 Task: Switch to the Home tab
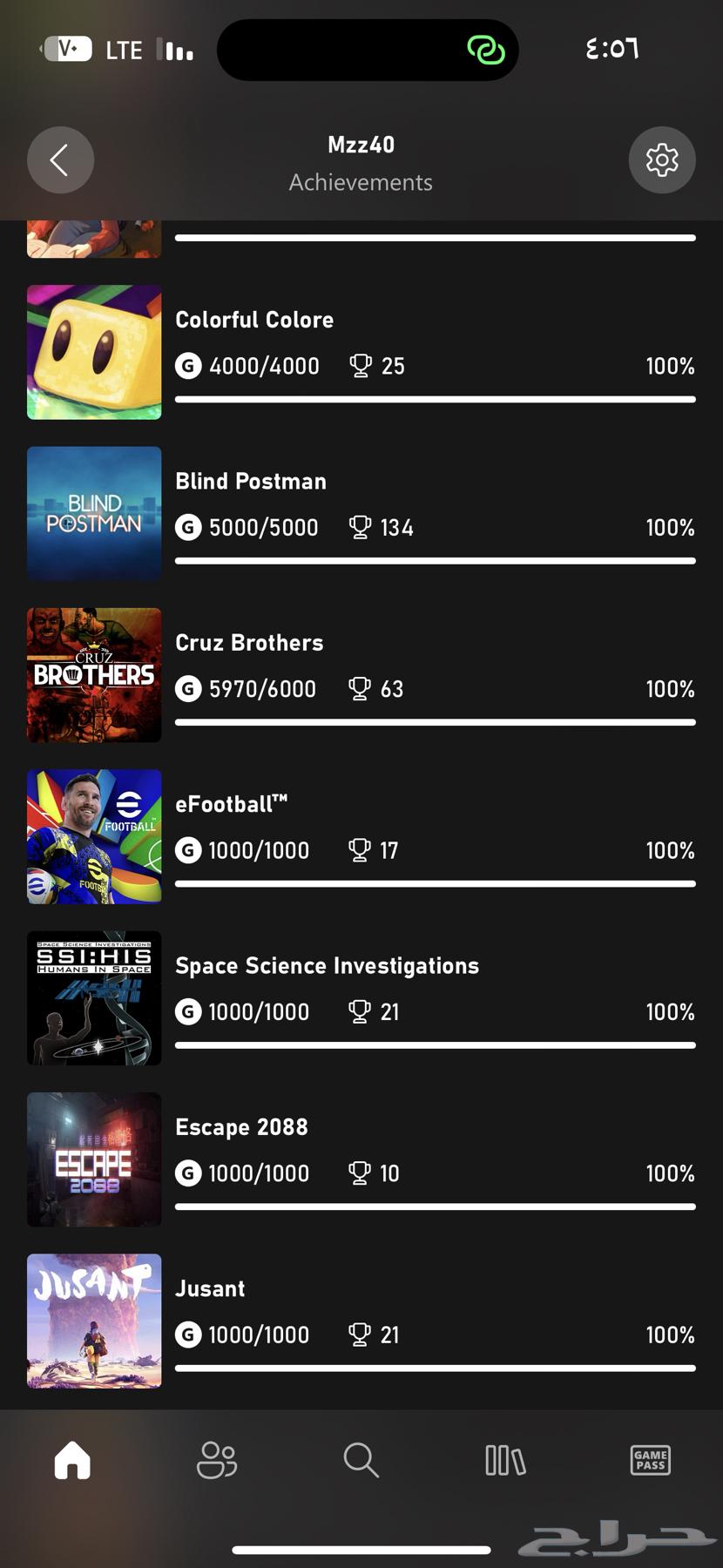click(72, 1460)
